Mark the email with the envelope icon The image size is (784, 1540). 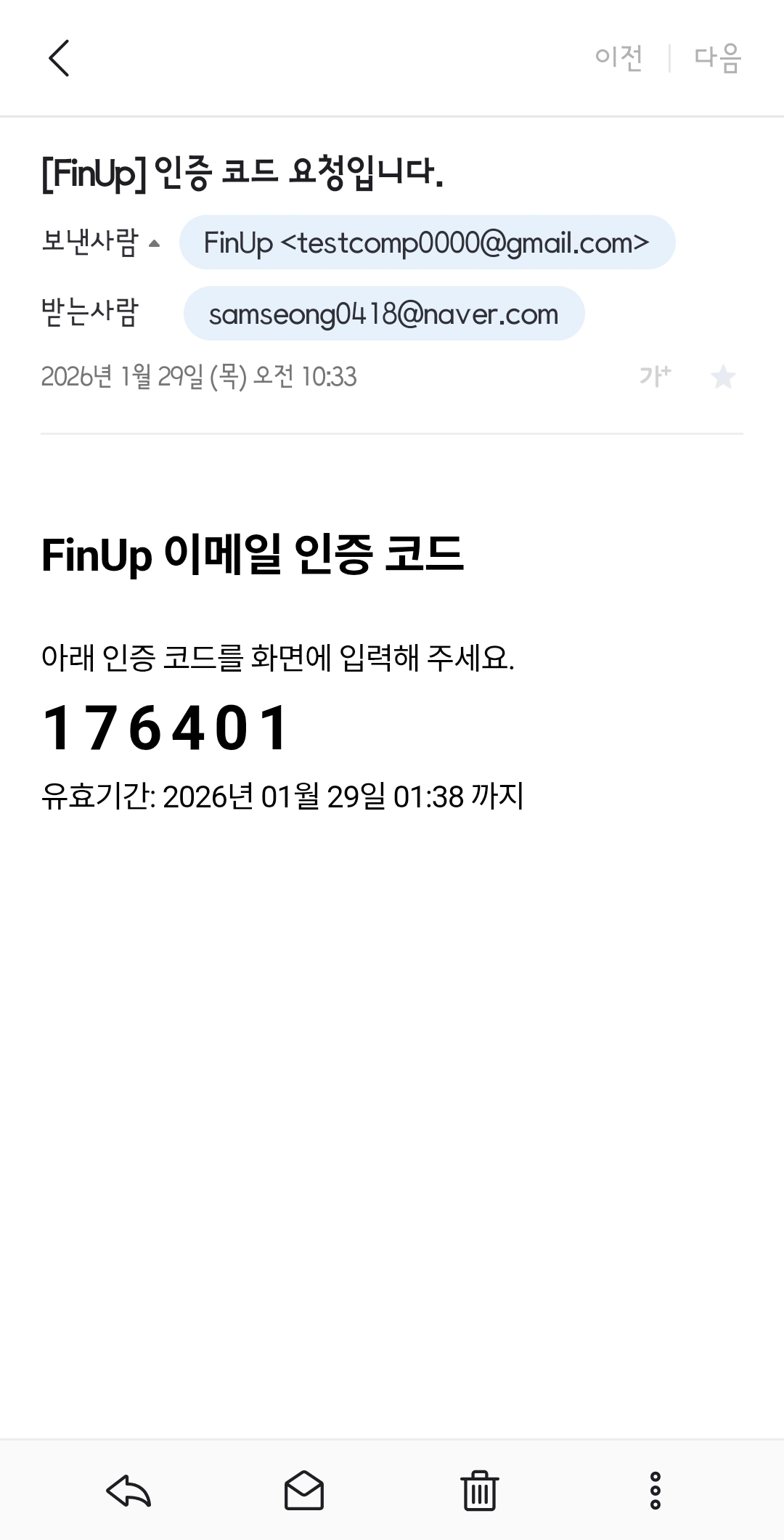pos(304,1491)
